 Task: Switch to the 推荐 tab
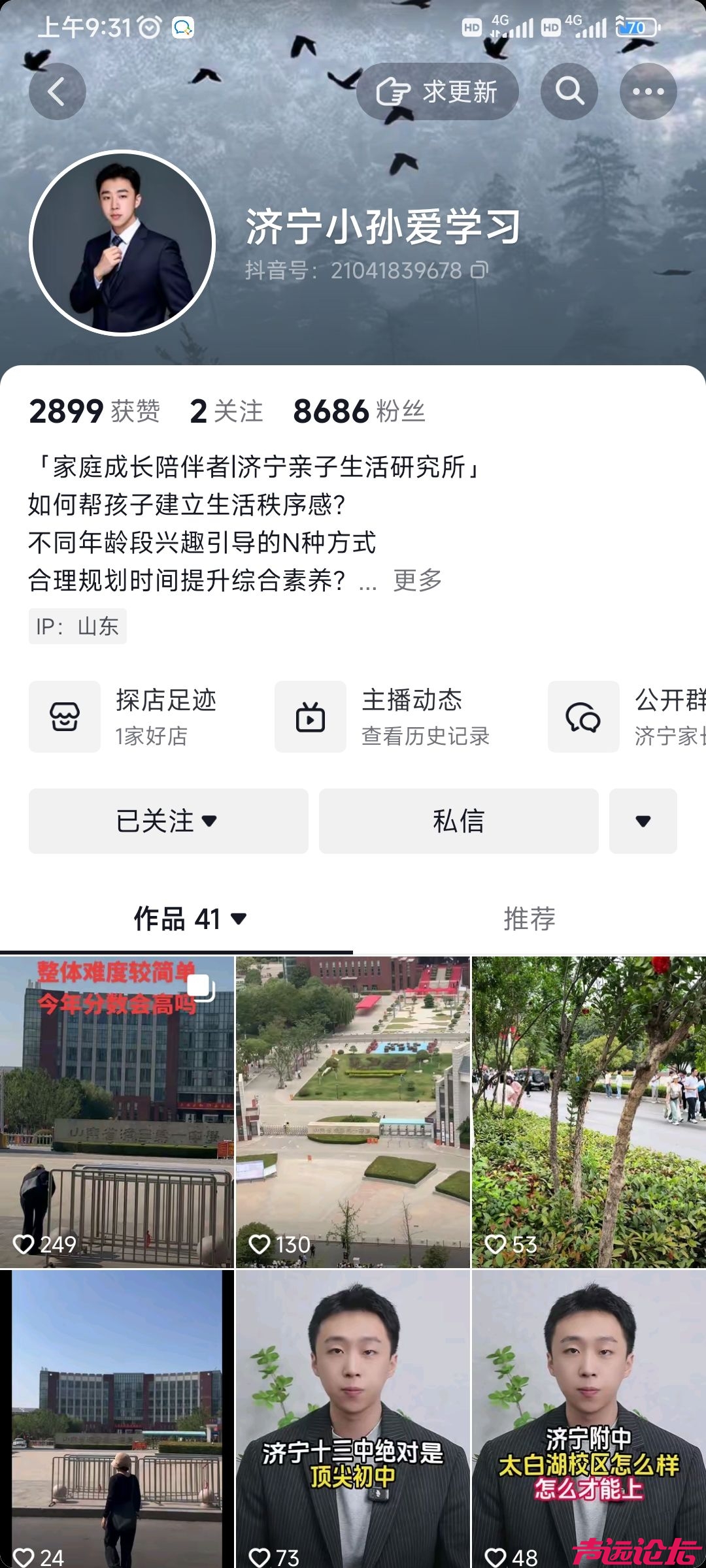pyautogui.click(x=529, y=919)
